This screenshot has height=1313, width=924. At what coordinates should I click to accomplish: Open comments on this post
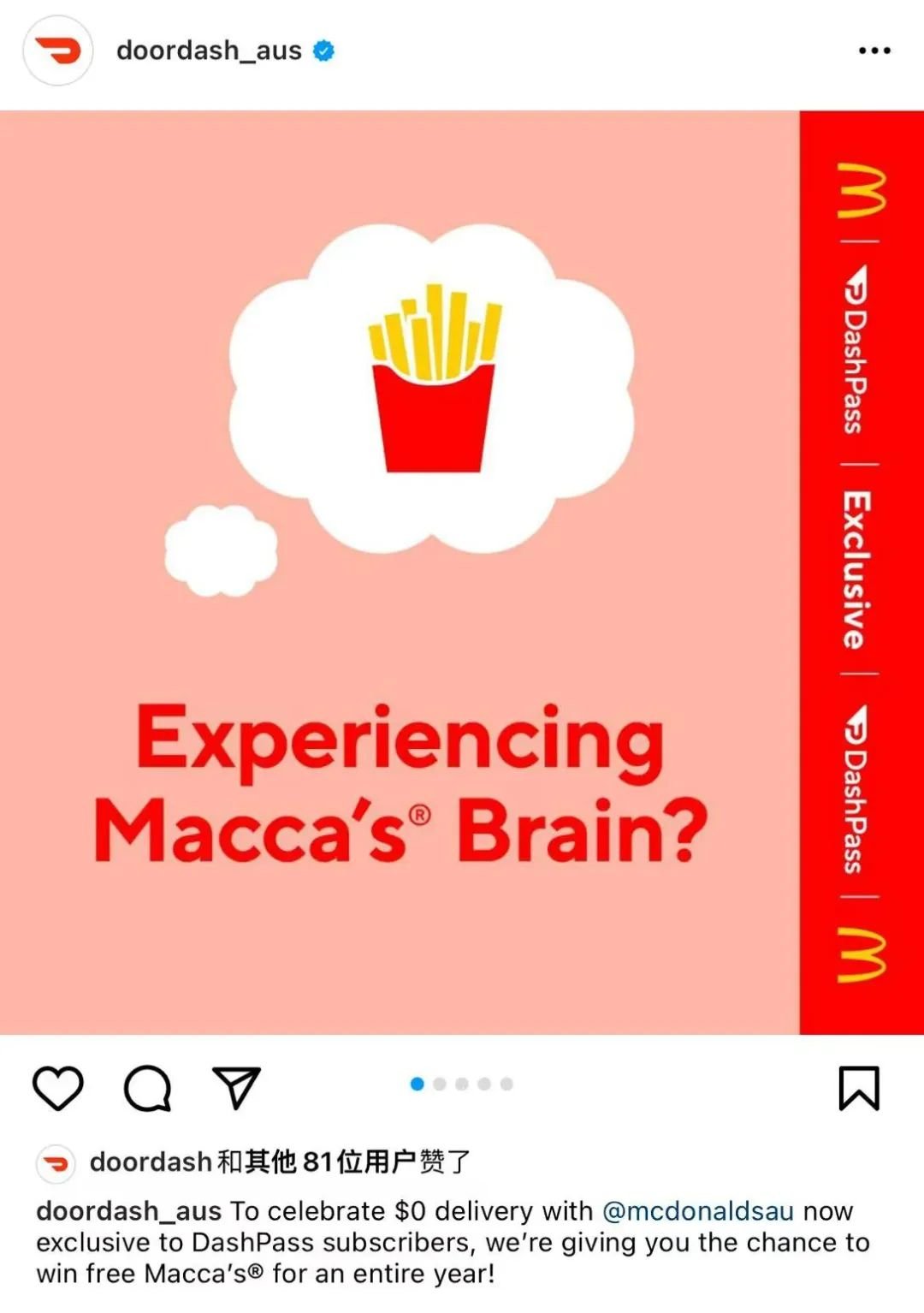(x=147, y=1088)
